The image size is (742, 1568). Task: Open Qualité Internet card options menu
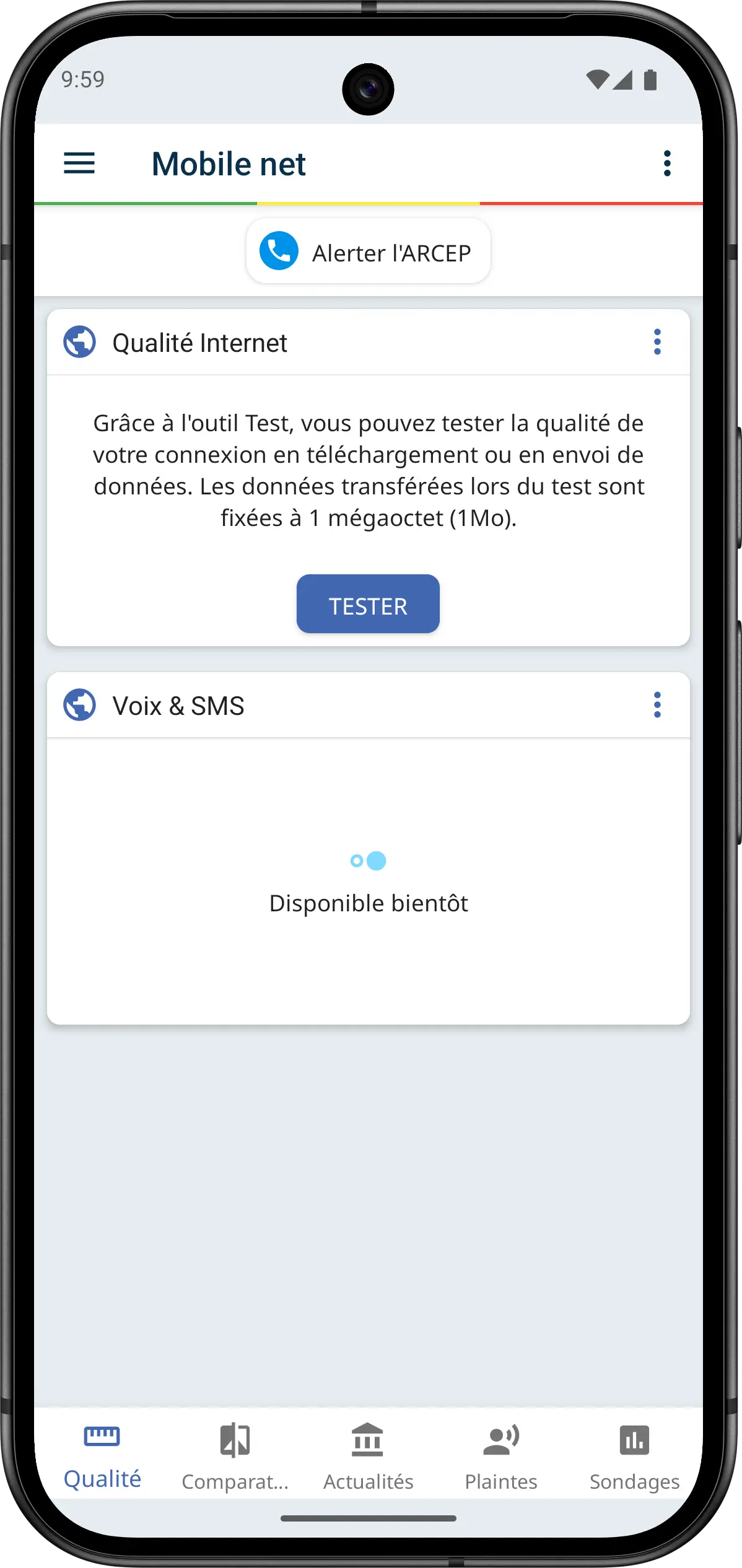pyautogui.click(x=657, y=342)
